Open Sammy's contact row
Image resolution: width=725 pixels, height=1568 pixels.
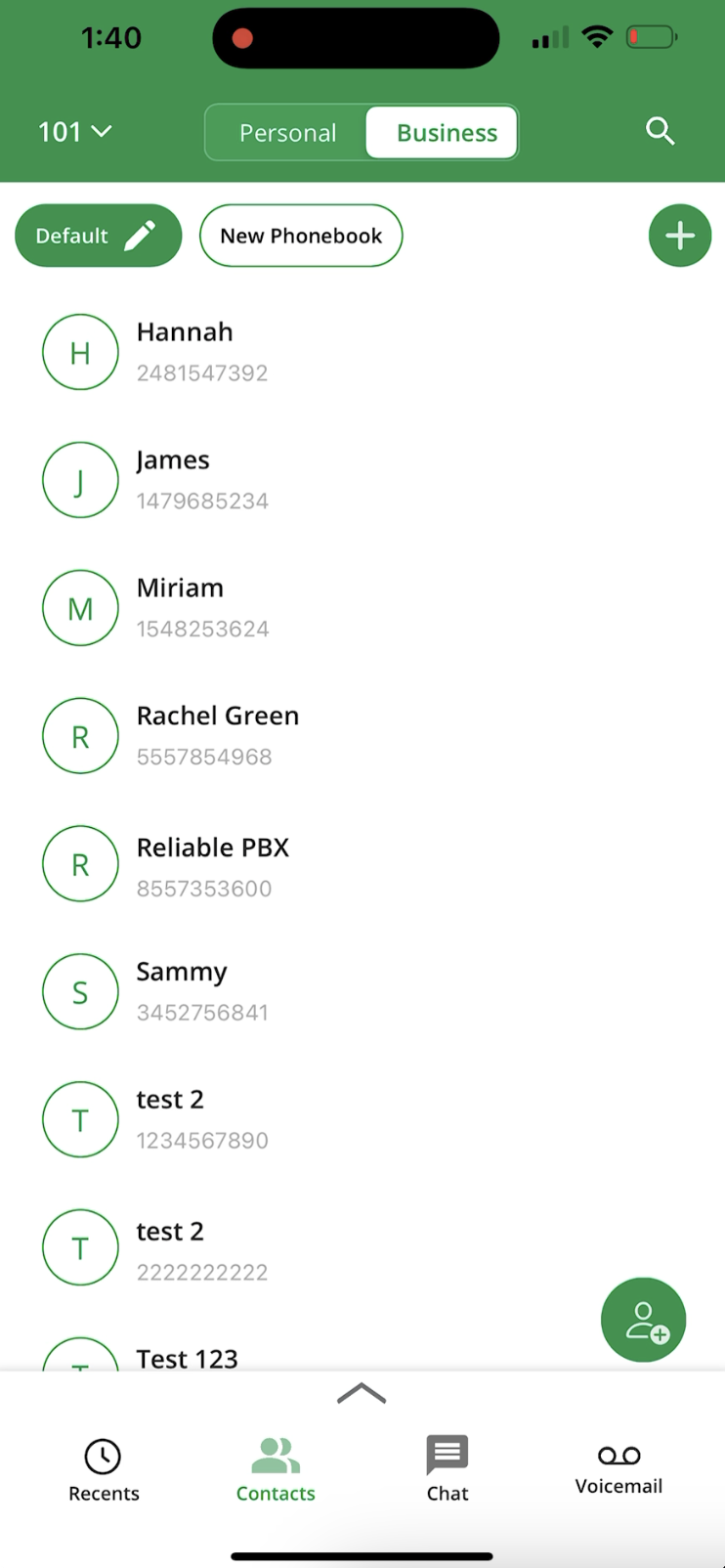pyautogui.click(x=362, y=992)
